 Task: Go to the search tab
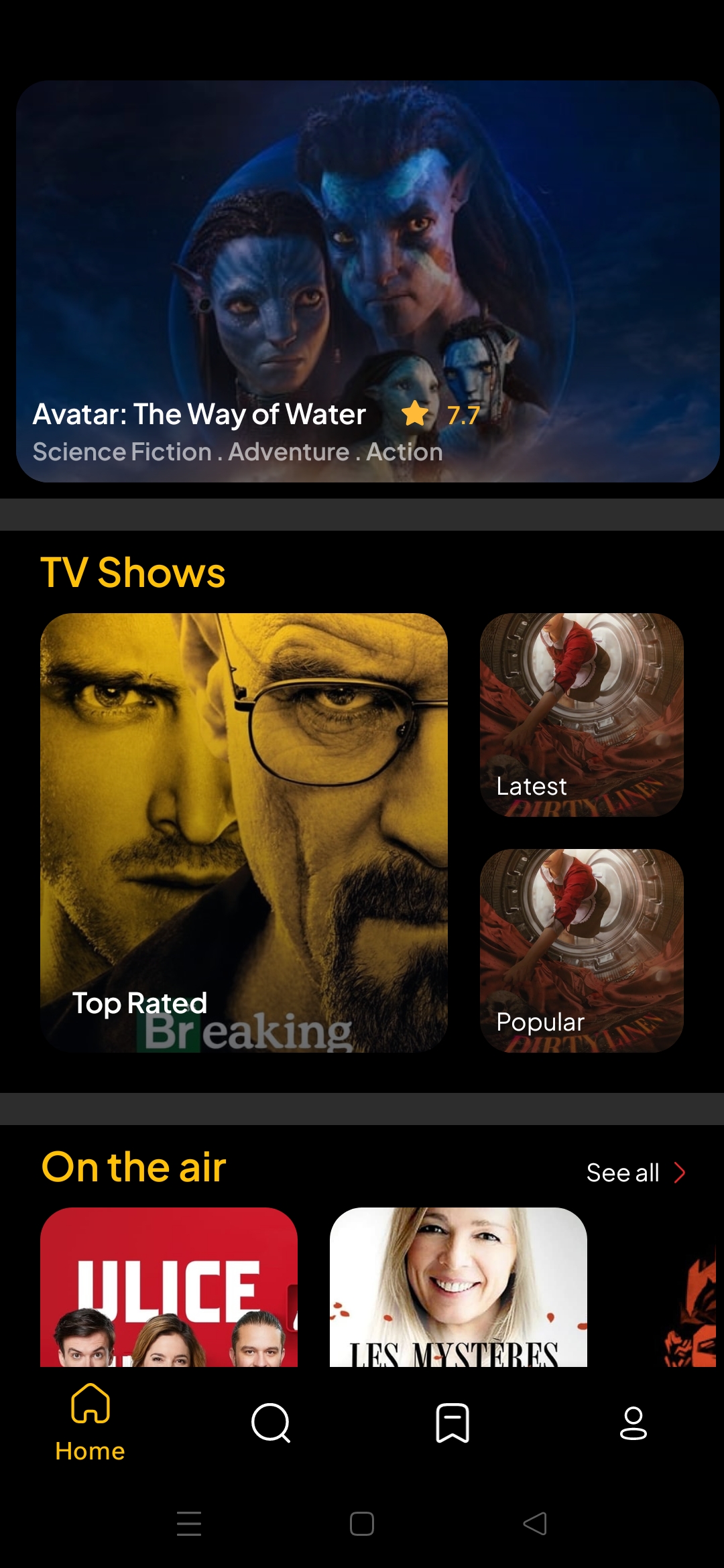coord(271,1422)
